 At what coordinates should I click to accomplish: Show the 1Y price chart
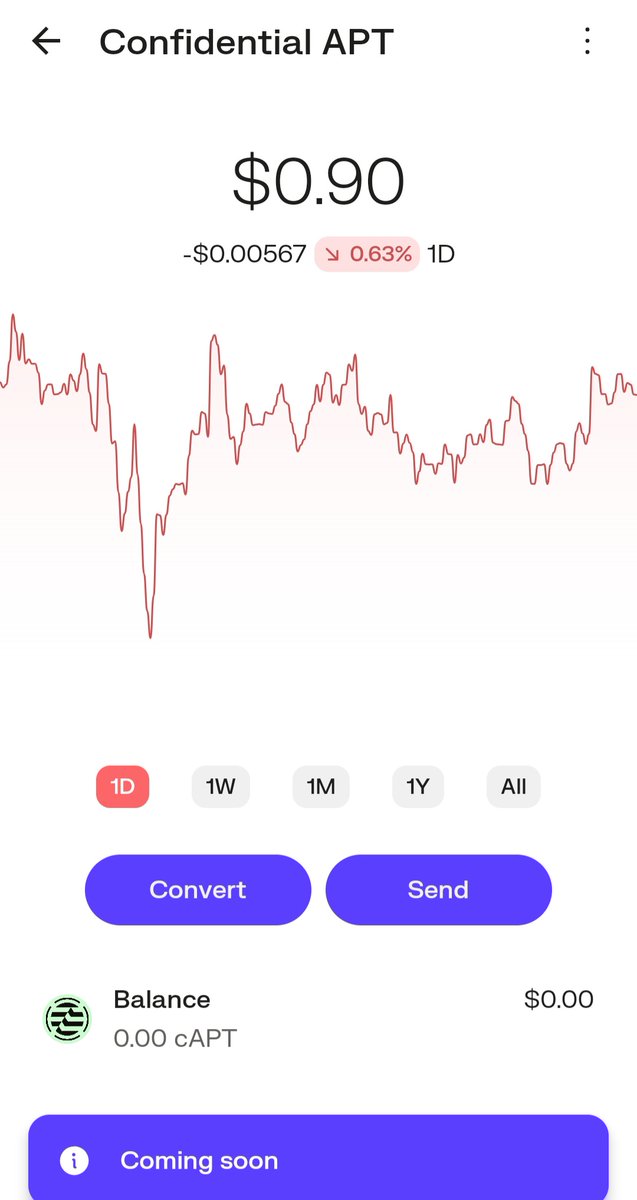point(417,787)
